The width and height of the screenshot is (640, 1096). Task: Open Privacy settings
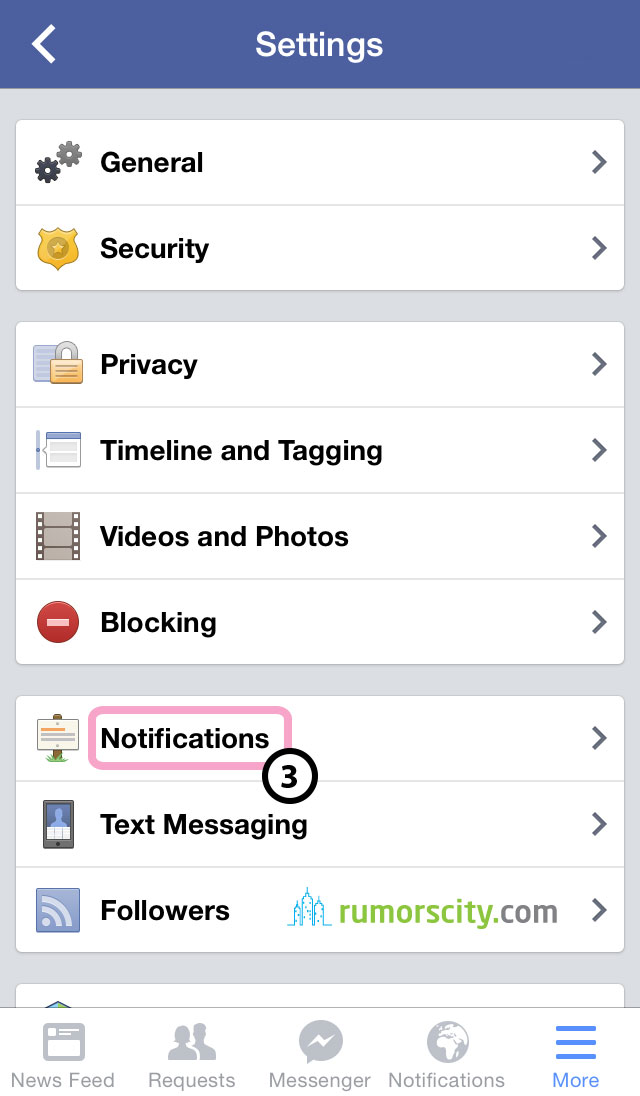(320, 364)
